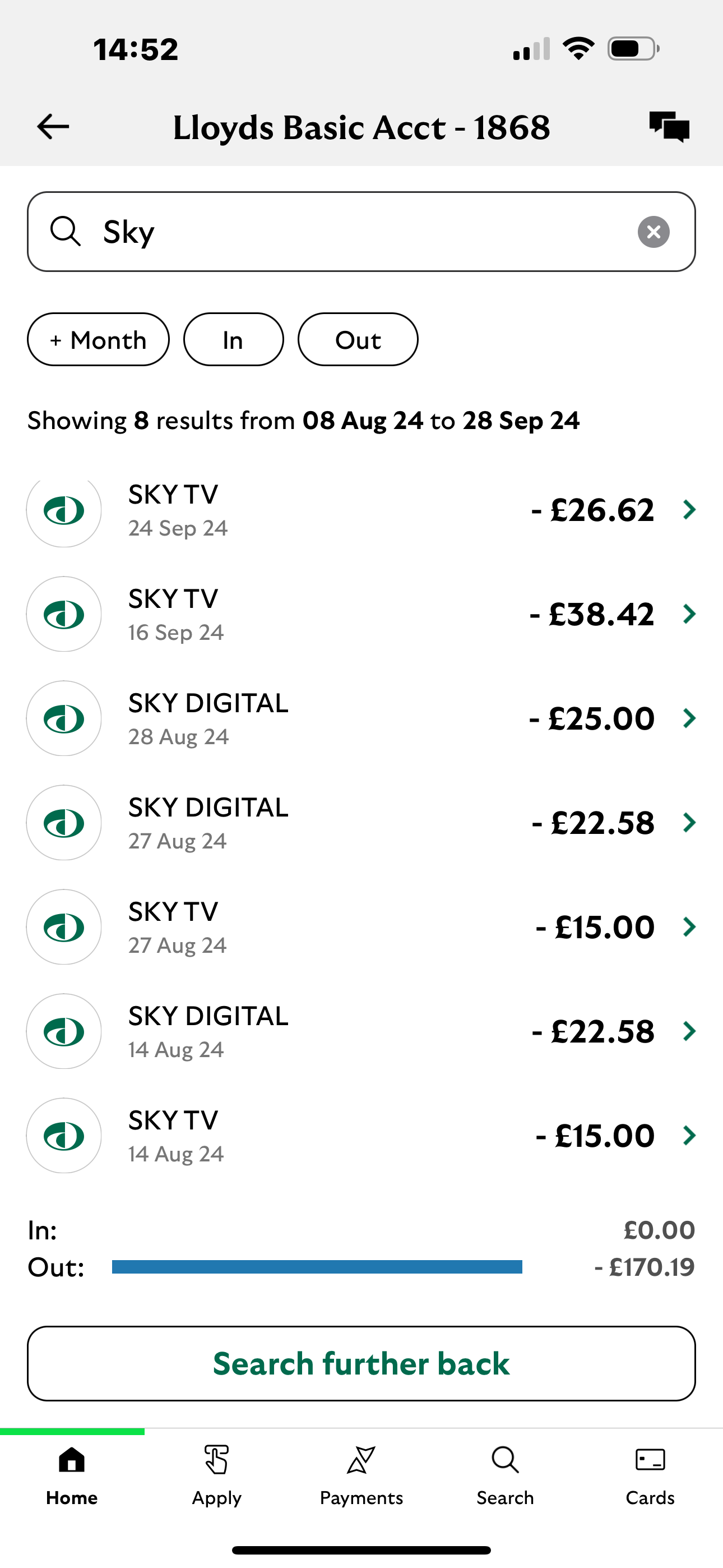The height and width of the screenshot is (1568, 723).
Task: Select the SKY TV entry from 14 Aug
Action: coord(361,1135)
